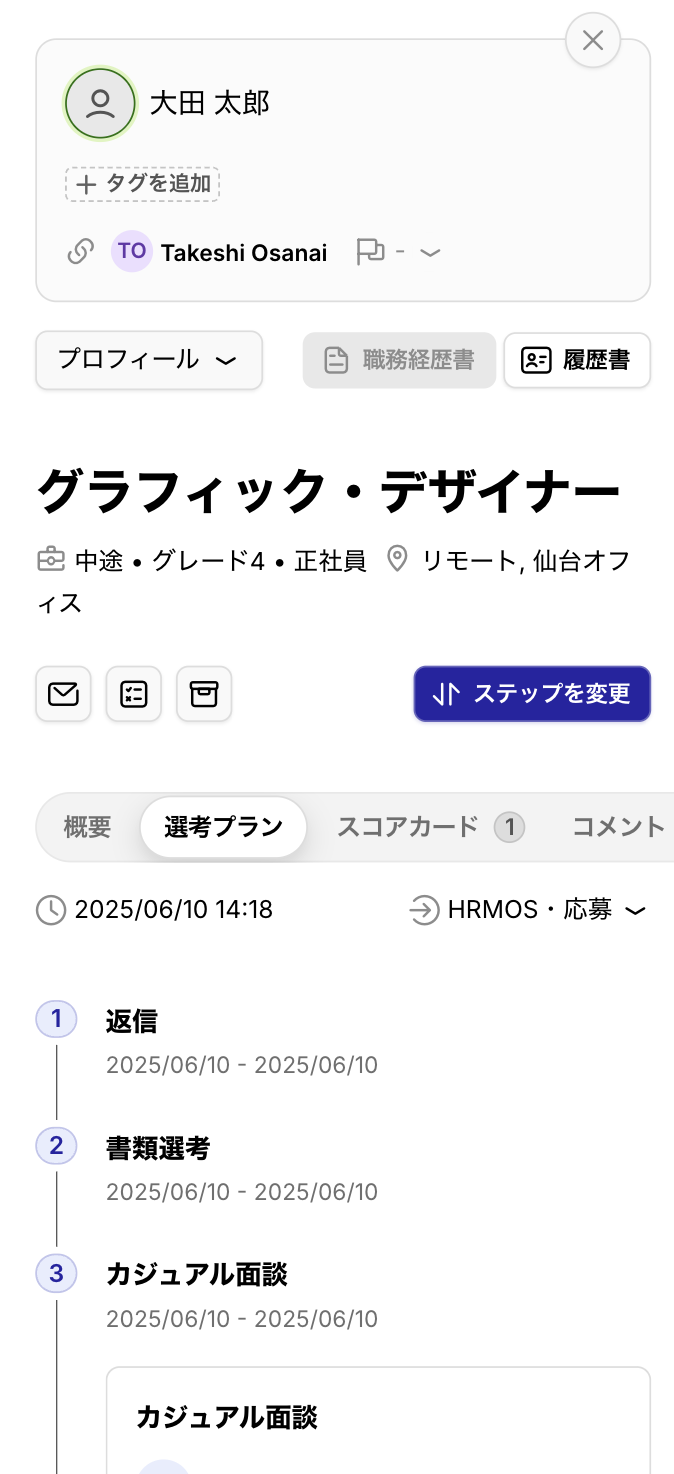Open the プロフィール dropdown

[149, 360]
